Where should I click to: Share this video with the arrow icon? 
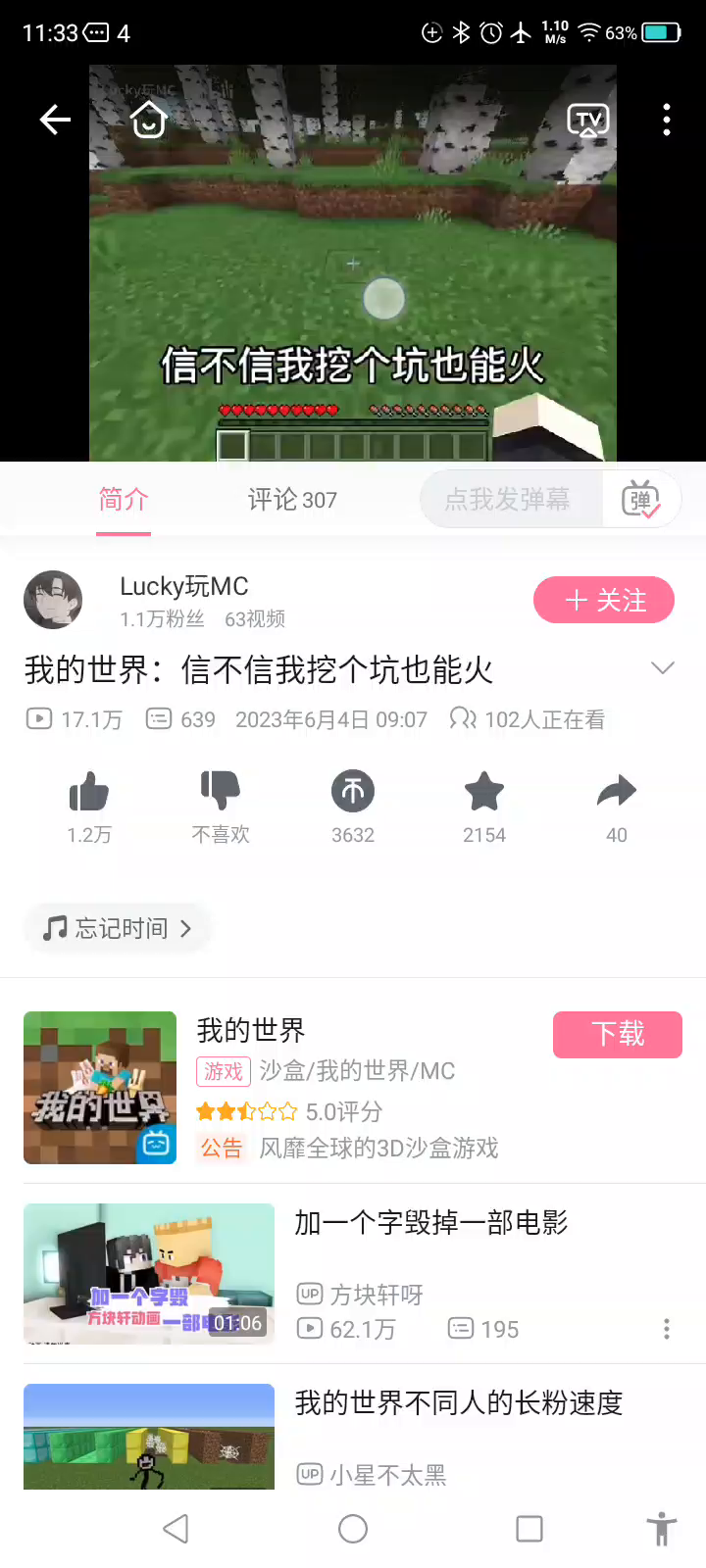coord(616,792)
